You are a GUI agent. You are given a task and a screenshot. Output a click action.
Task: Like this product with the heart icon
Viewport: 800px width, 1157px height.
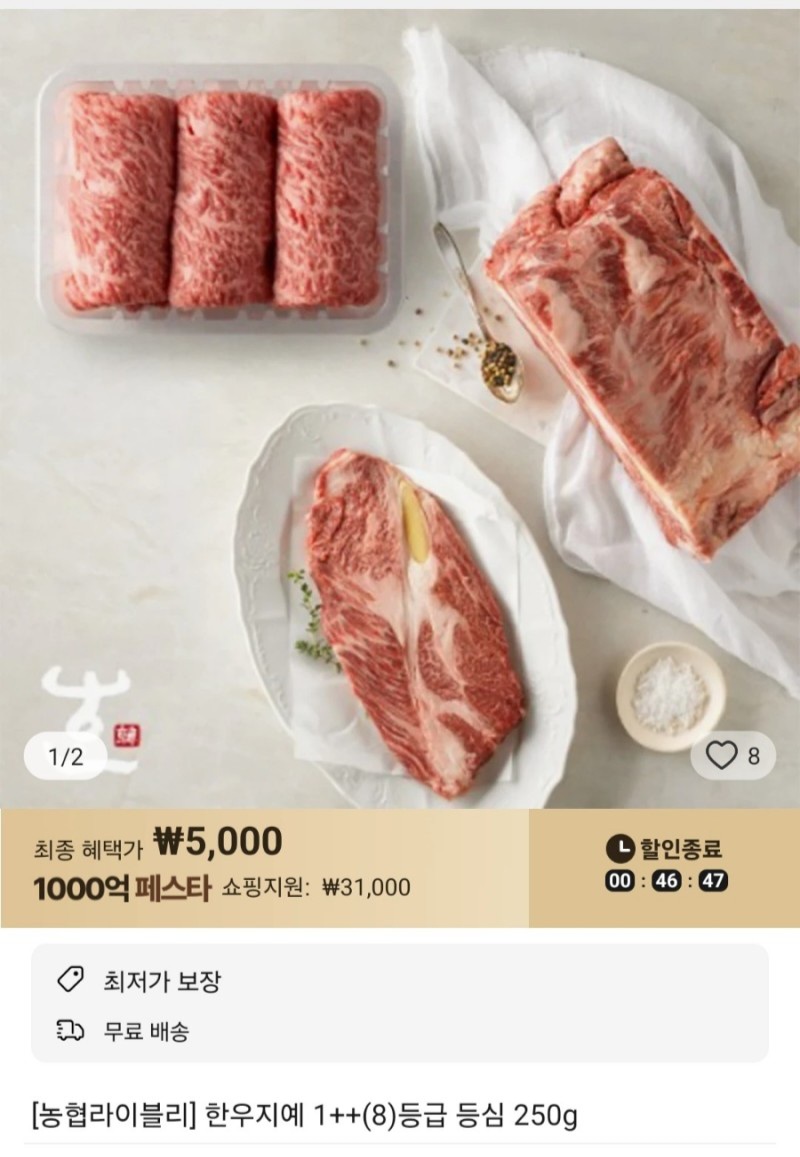[x=722, y=756]
